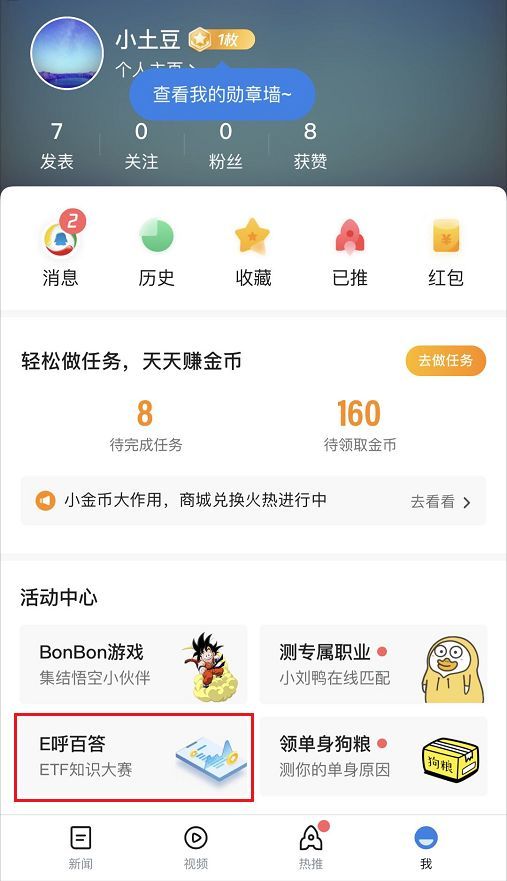Switch to the 热推 tab
Screen dimensions: 507x881
click(311, 848)
